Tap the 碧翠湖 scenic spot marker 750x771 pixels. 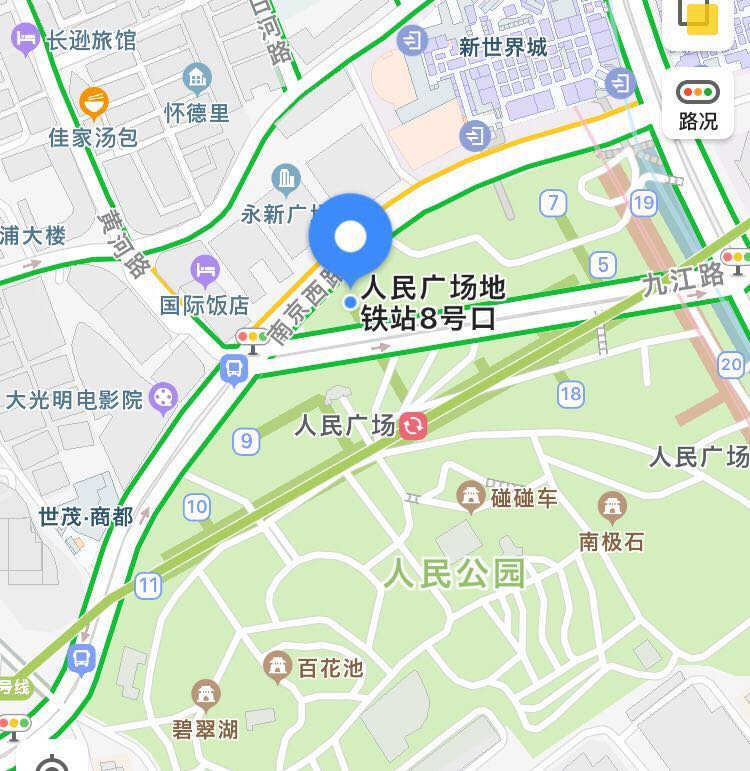(207, 694)
